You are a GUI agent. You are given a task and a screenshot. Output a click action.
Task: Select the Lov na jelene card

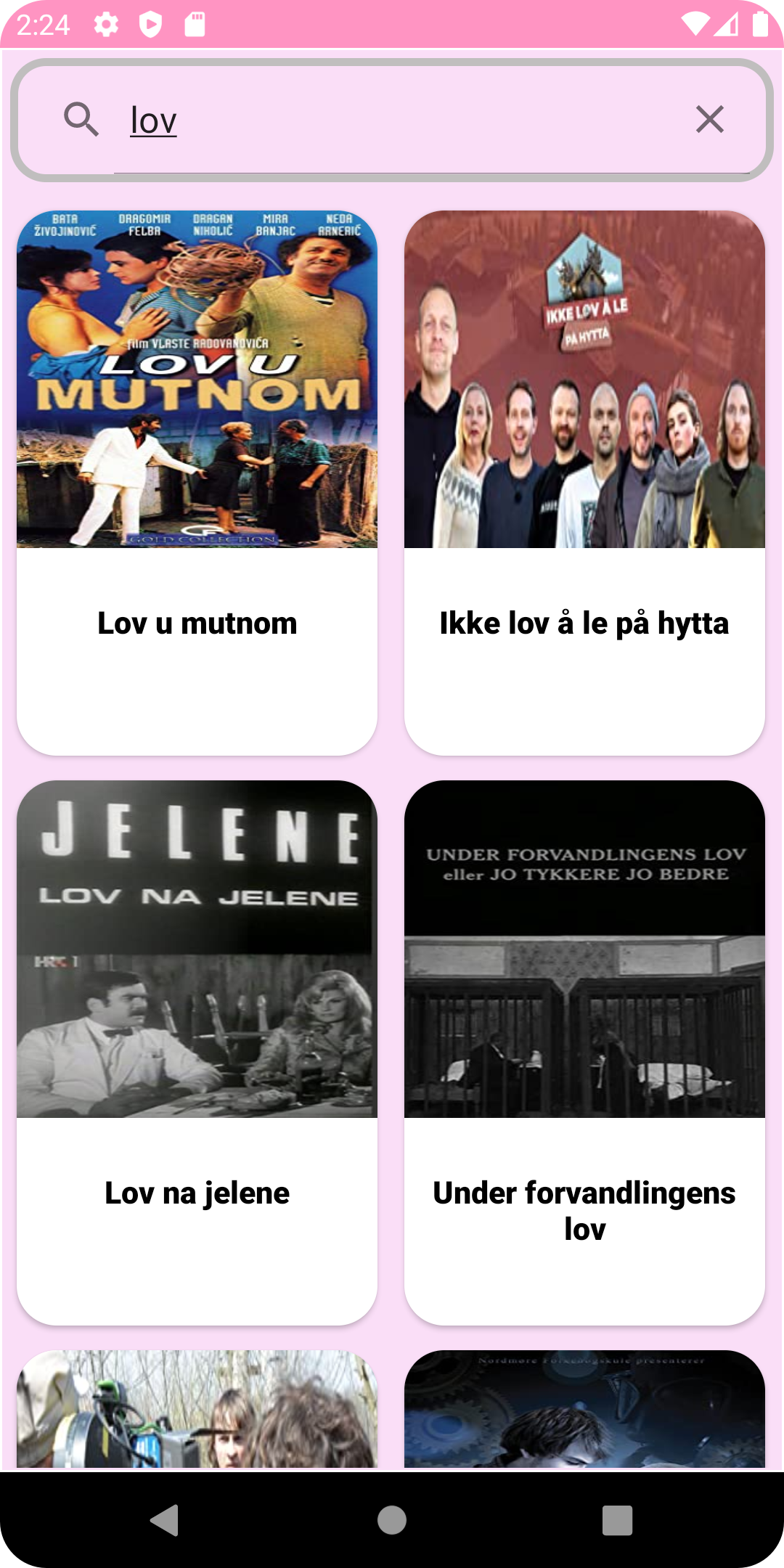(197, 1053)
